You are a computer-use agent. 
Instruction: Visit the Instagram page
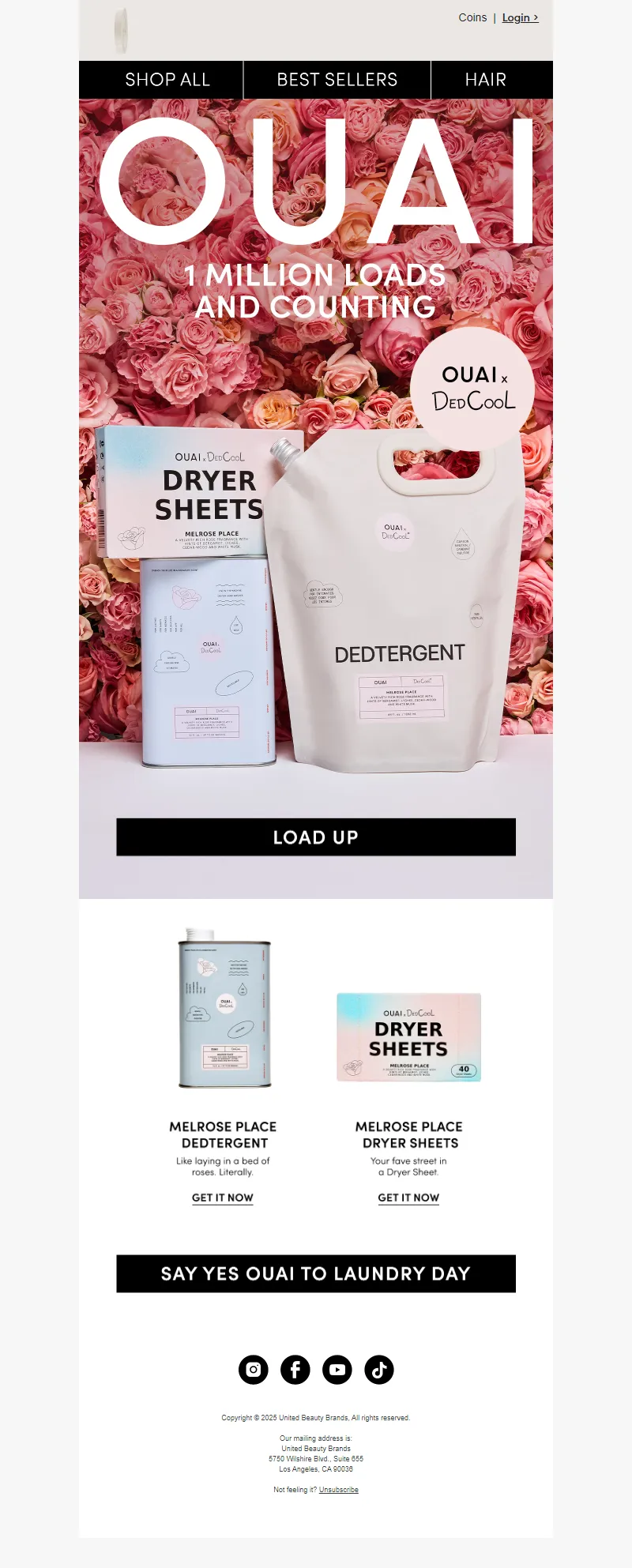[254, 1369]
